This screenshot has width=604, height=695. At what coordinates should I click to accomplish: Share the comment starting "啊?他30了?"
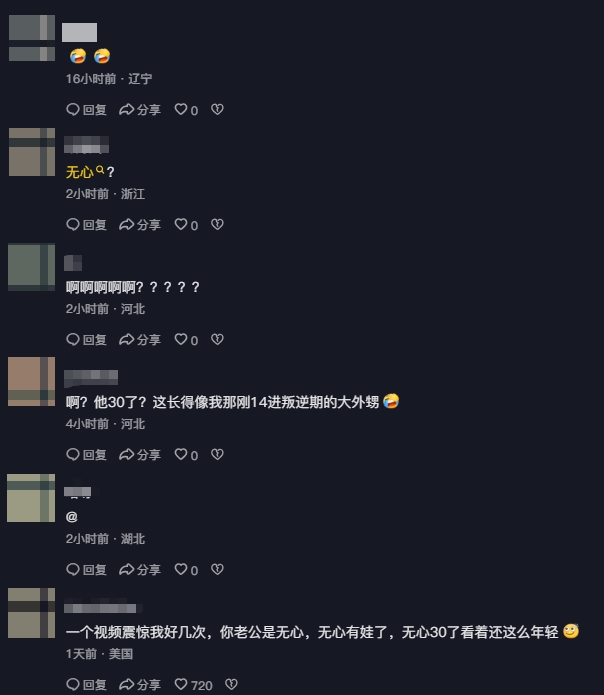(x=140, y=455)
